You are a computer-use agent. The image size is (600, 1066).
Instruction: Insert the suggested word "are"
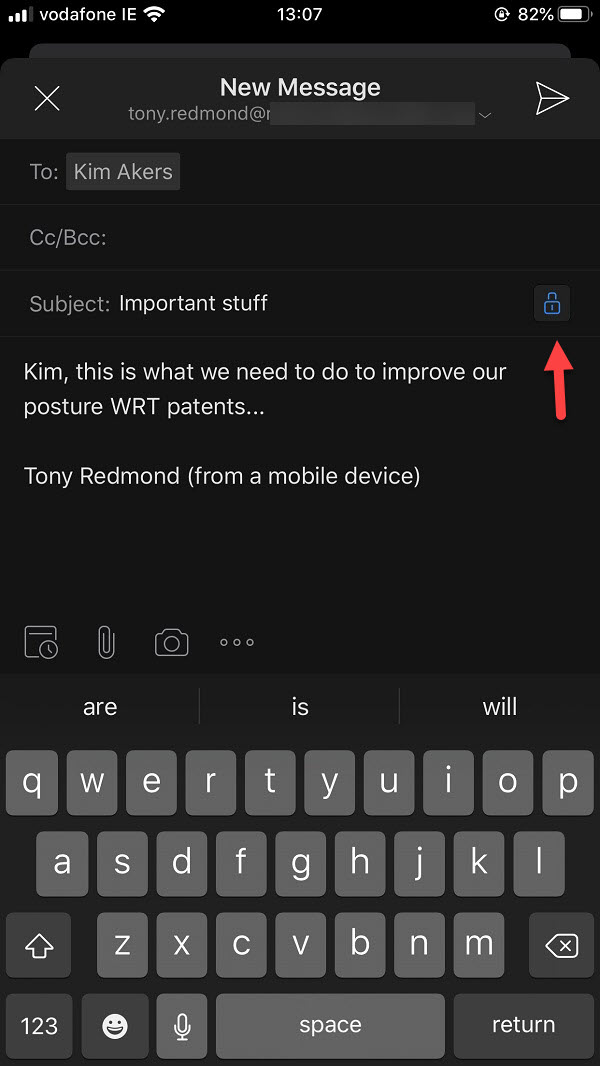[x=100, y=707]
